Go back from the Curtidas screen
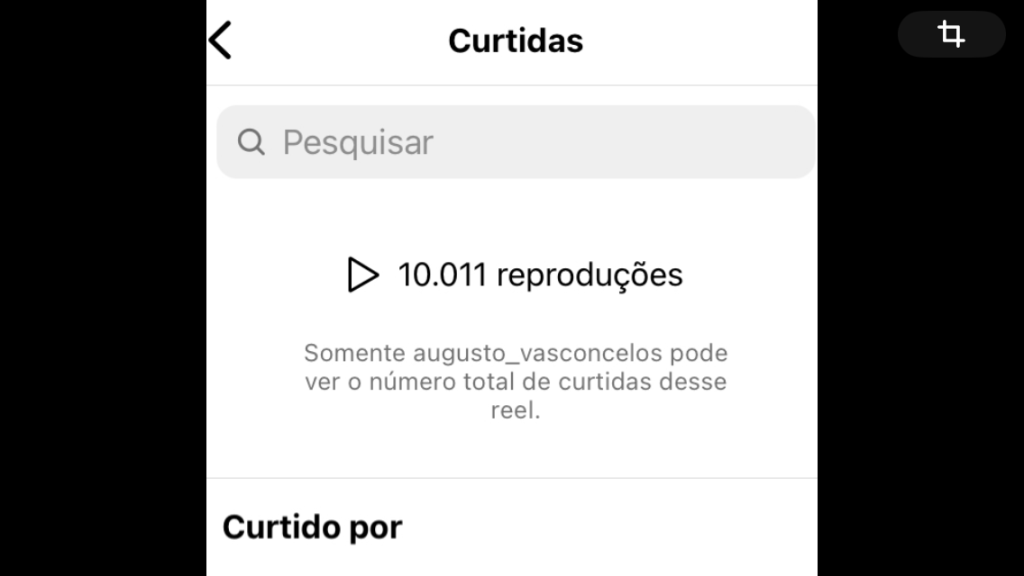1024x576 pixels. tap(221, 41)
